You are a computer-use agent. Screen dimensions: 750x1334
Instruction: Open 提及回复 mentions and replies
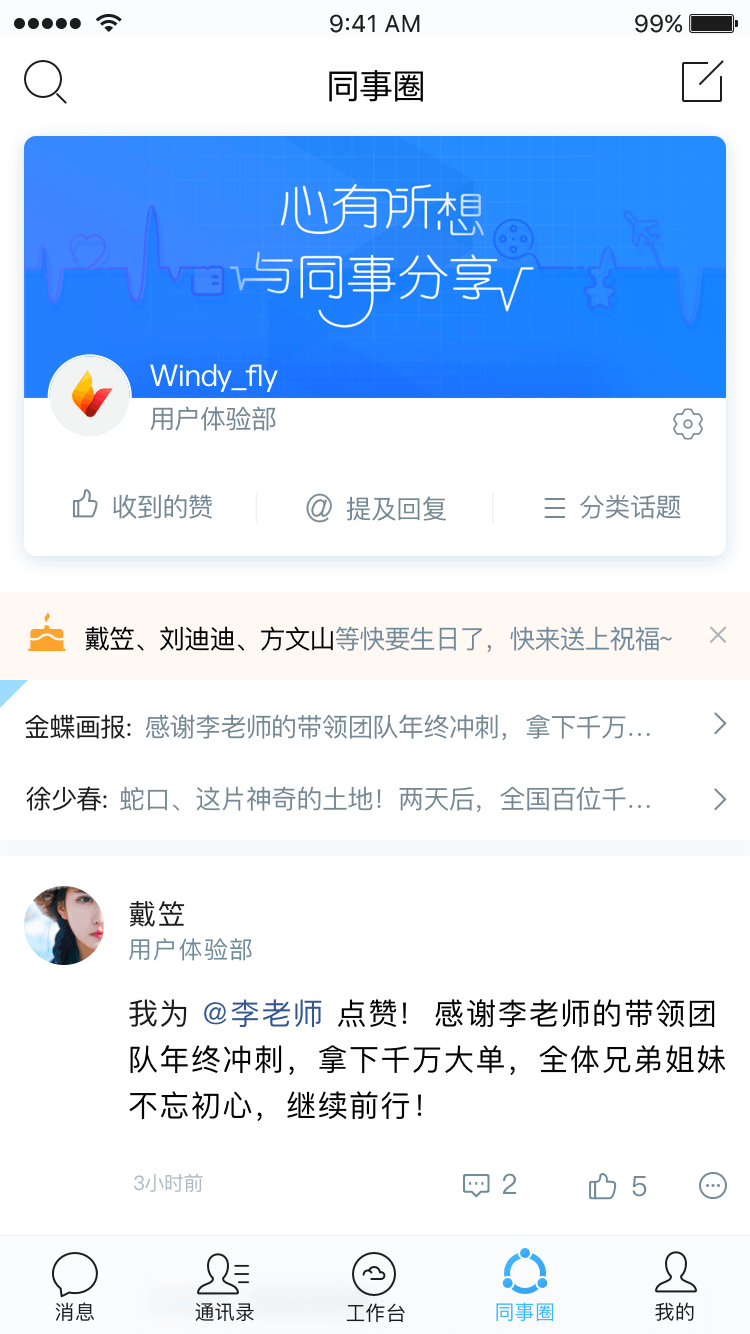376,509
